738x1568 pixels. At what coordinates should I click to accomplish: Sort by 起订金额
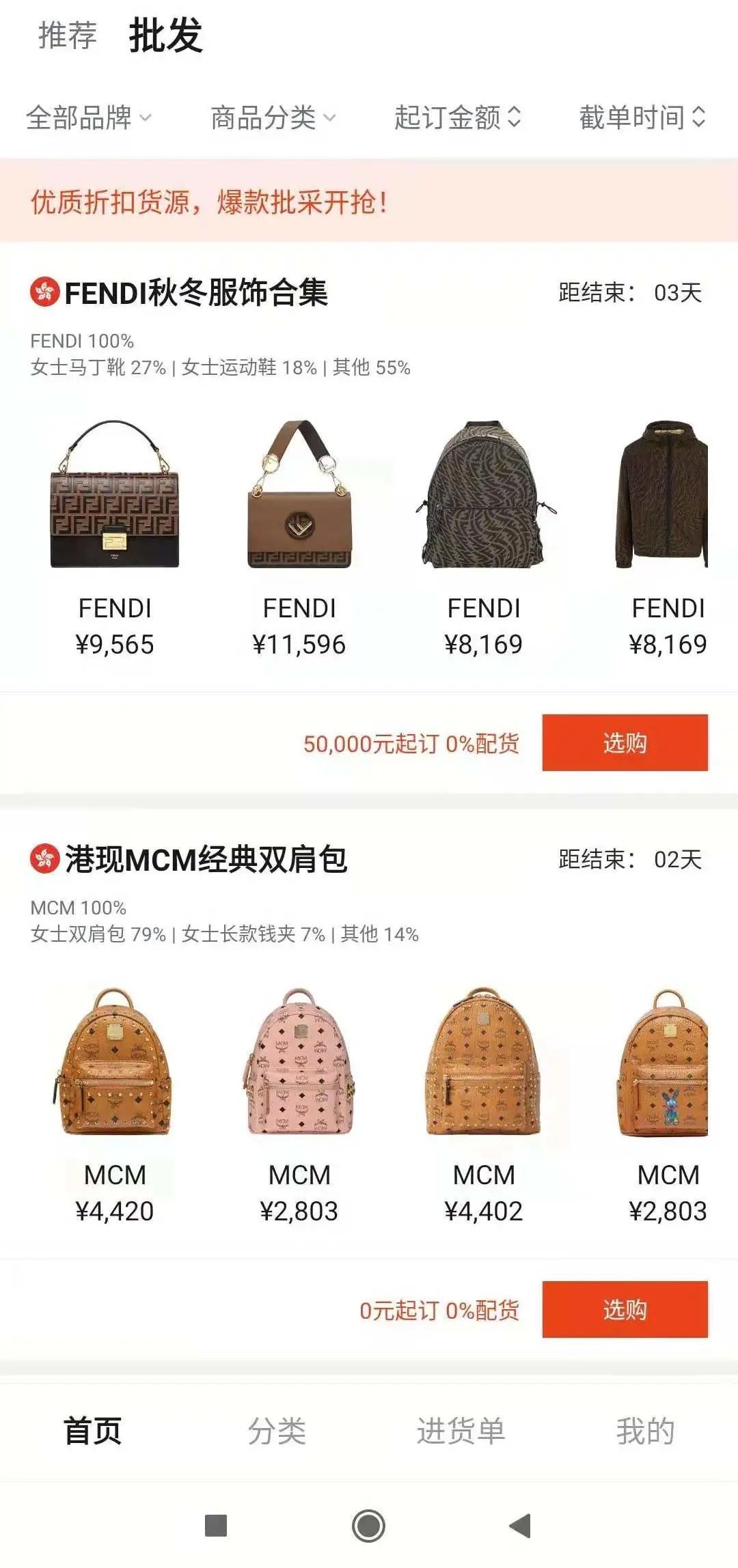457,117
